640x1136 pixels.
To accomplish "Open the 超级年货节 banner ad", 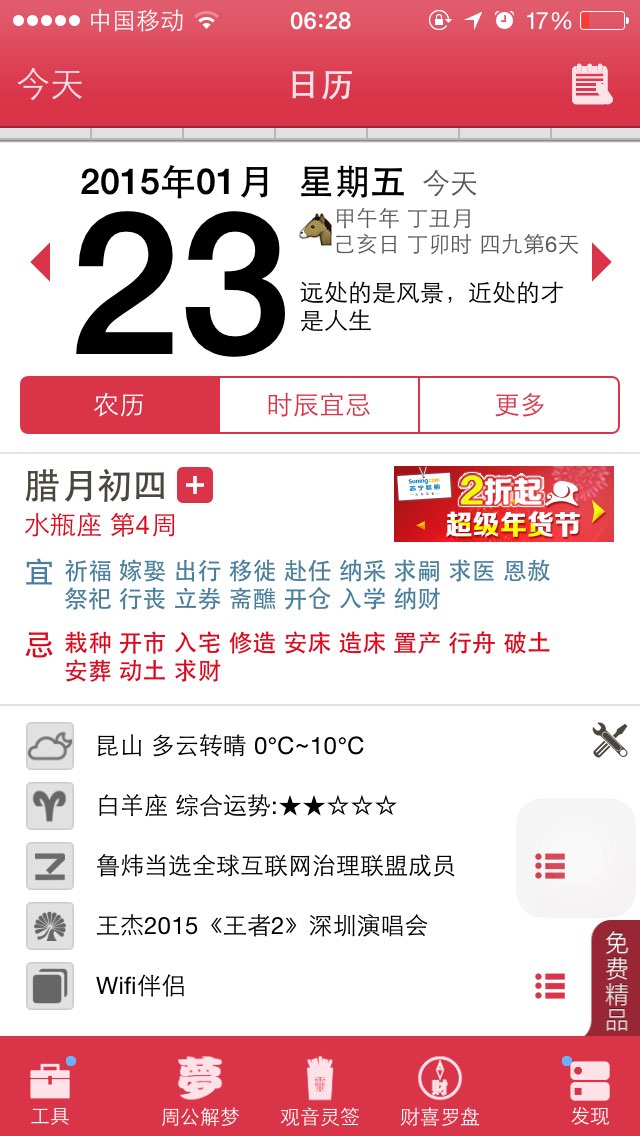I will tap(503, 504).
